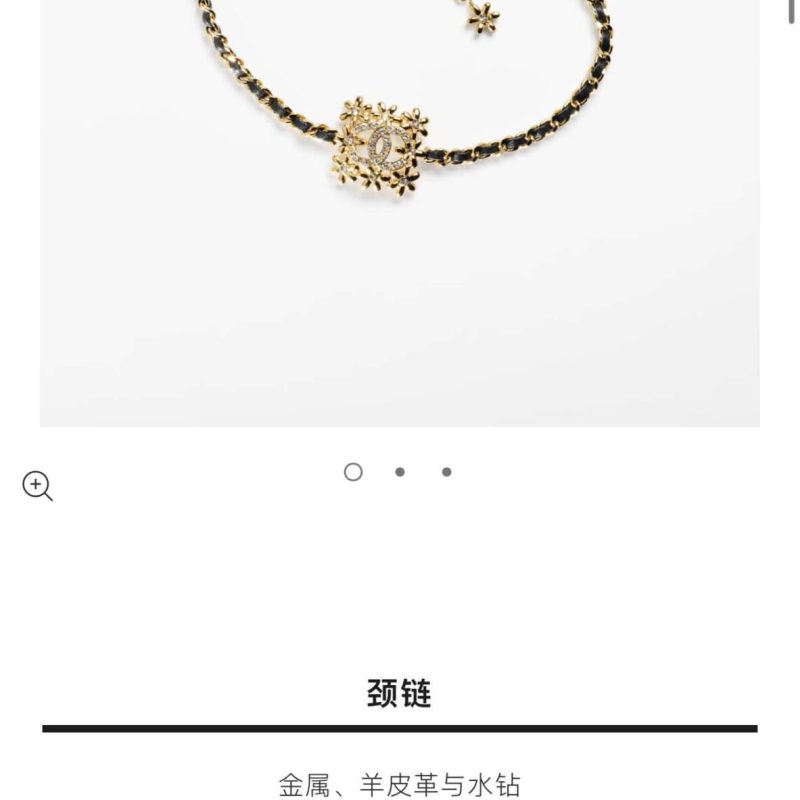Go to the second image dot
The width and height of the screenshot is (800, 800).
400,472
